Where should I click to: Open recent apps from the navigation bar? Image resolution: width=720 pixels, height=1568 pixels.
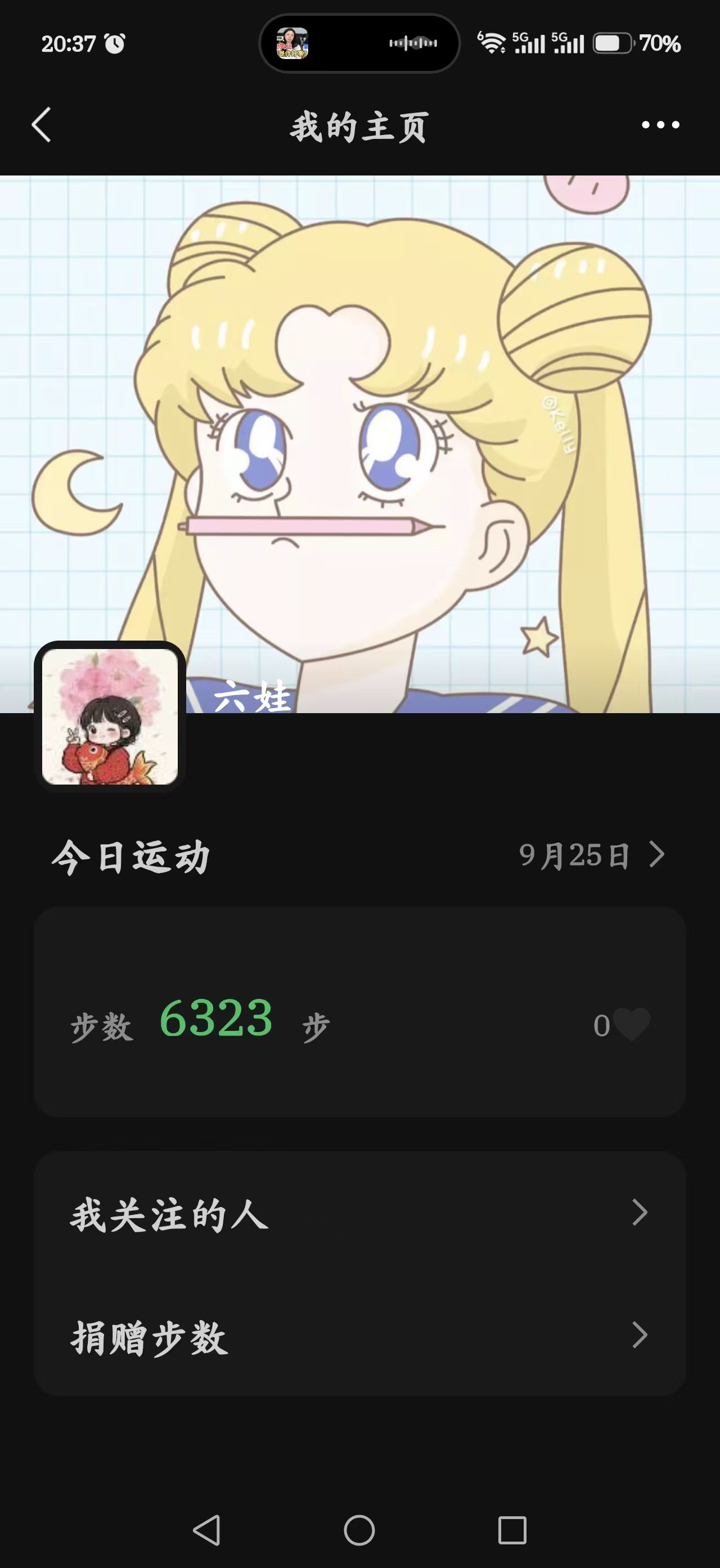(512, 1530)
